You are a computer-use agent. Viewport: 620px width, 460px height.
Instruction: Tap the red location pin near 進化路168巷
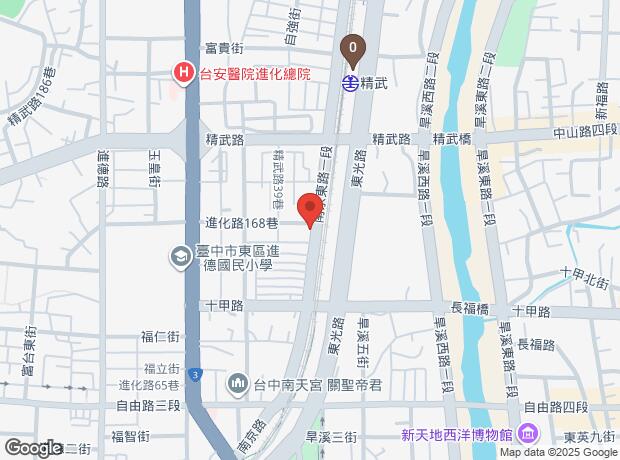coord(310,211)
